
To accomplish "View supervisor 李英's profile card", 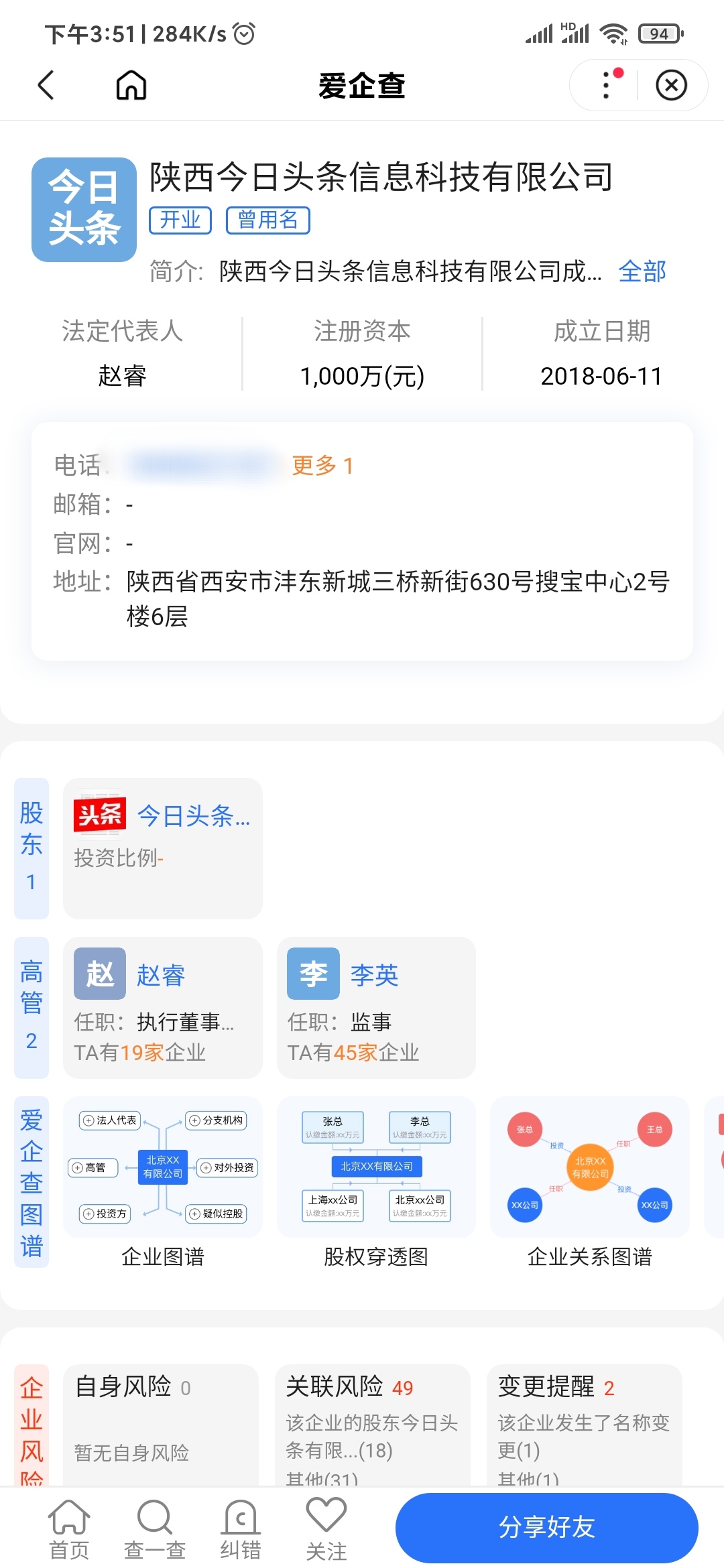I will coord(376,1007).
